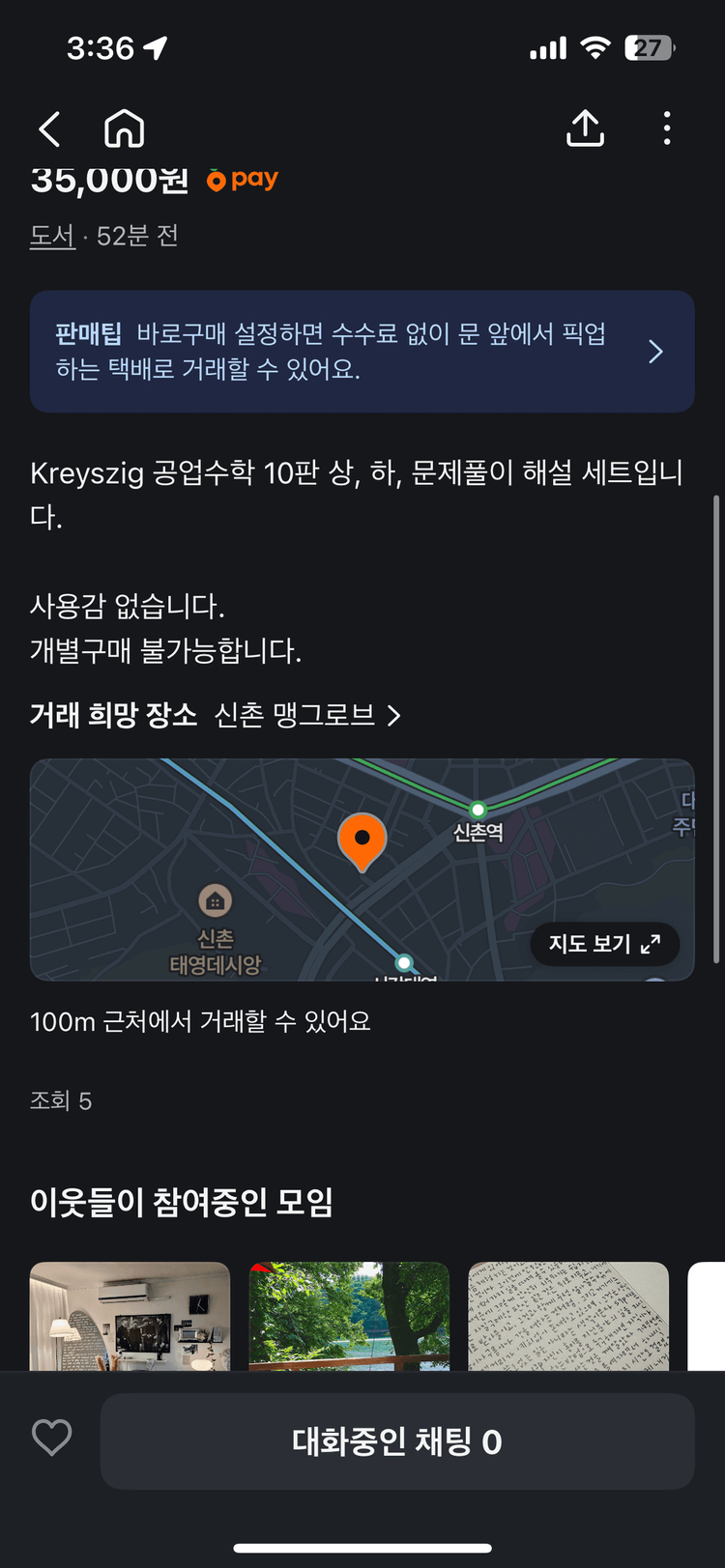Image resolution: width=725 pixels, height=1568 pixels.
Task: Share this listing using the share icon
Action: [x=584, y=127]
